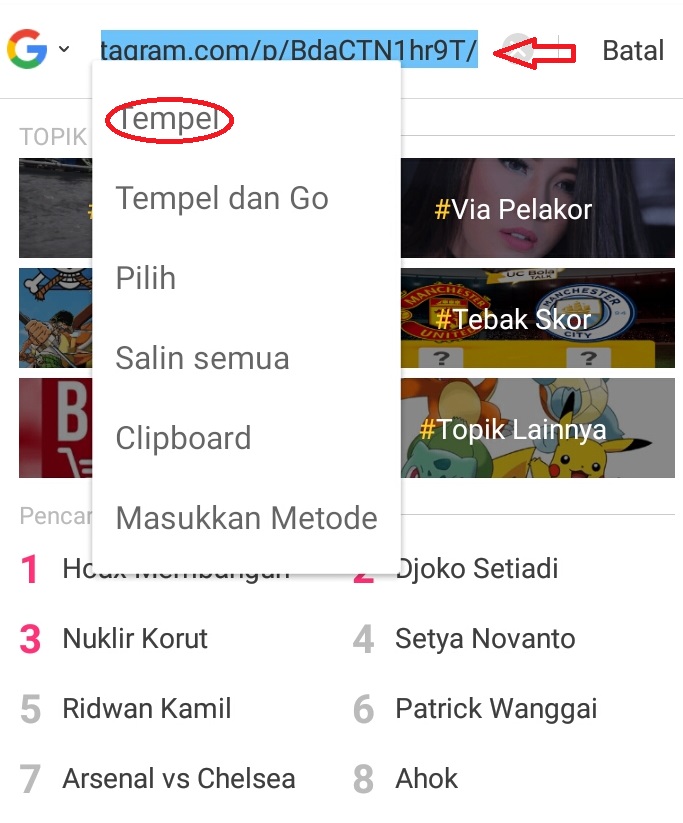Clear the URL with the X icon
This screenshot has height=823, width=683.
(518, 49)
